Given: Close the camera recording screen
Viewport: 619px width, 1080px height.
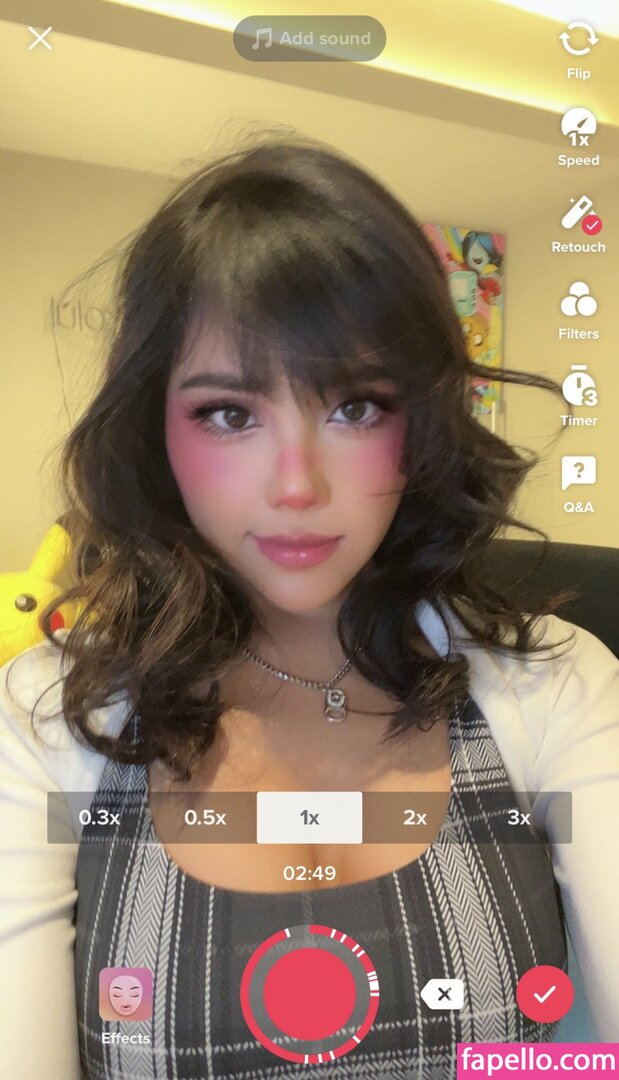Looking at the screenshot, I should (x=40, y=39).
